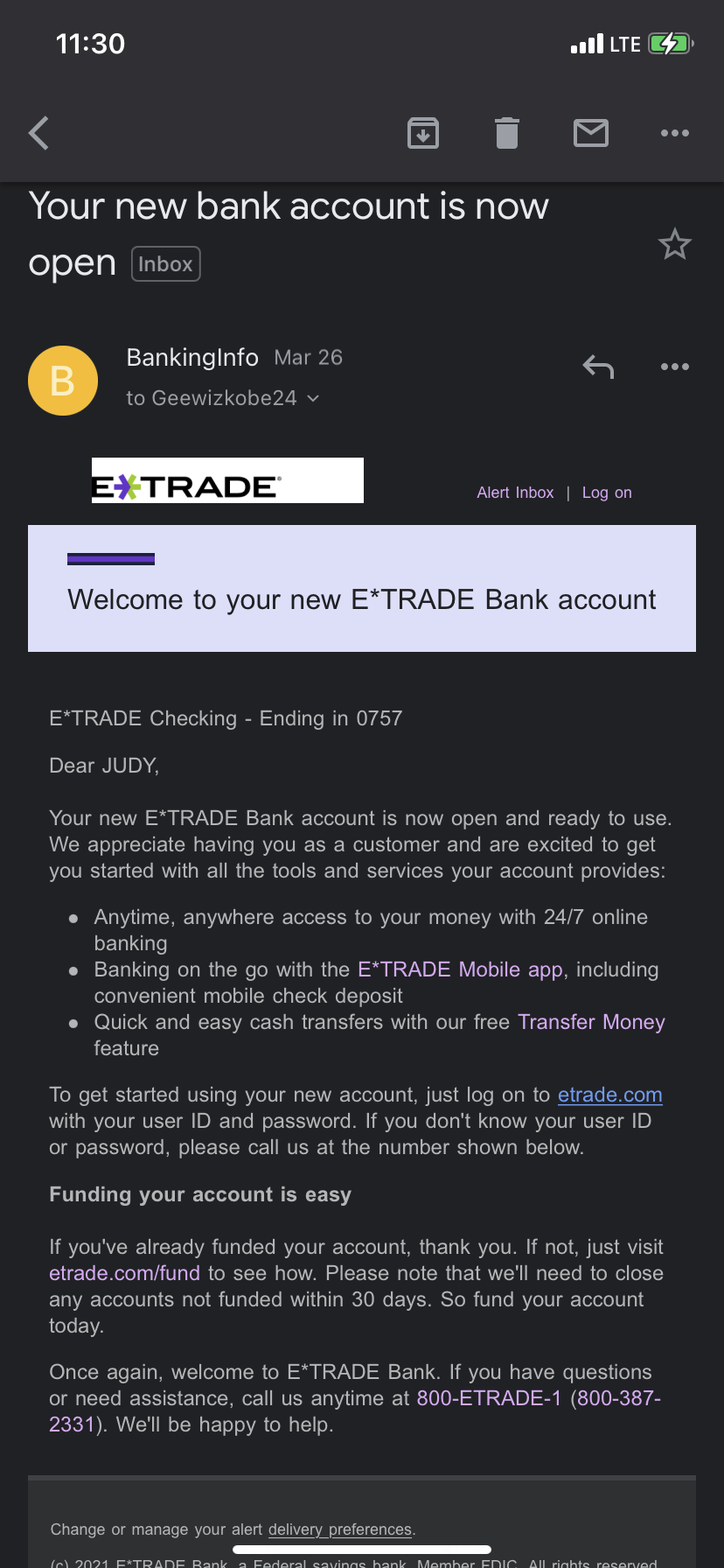Archive this email
The width and height of the screenshot is (724, 1568).
423,133
